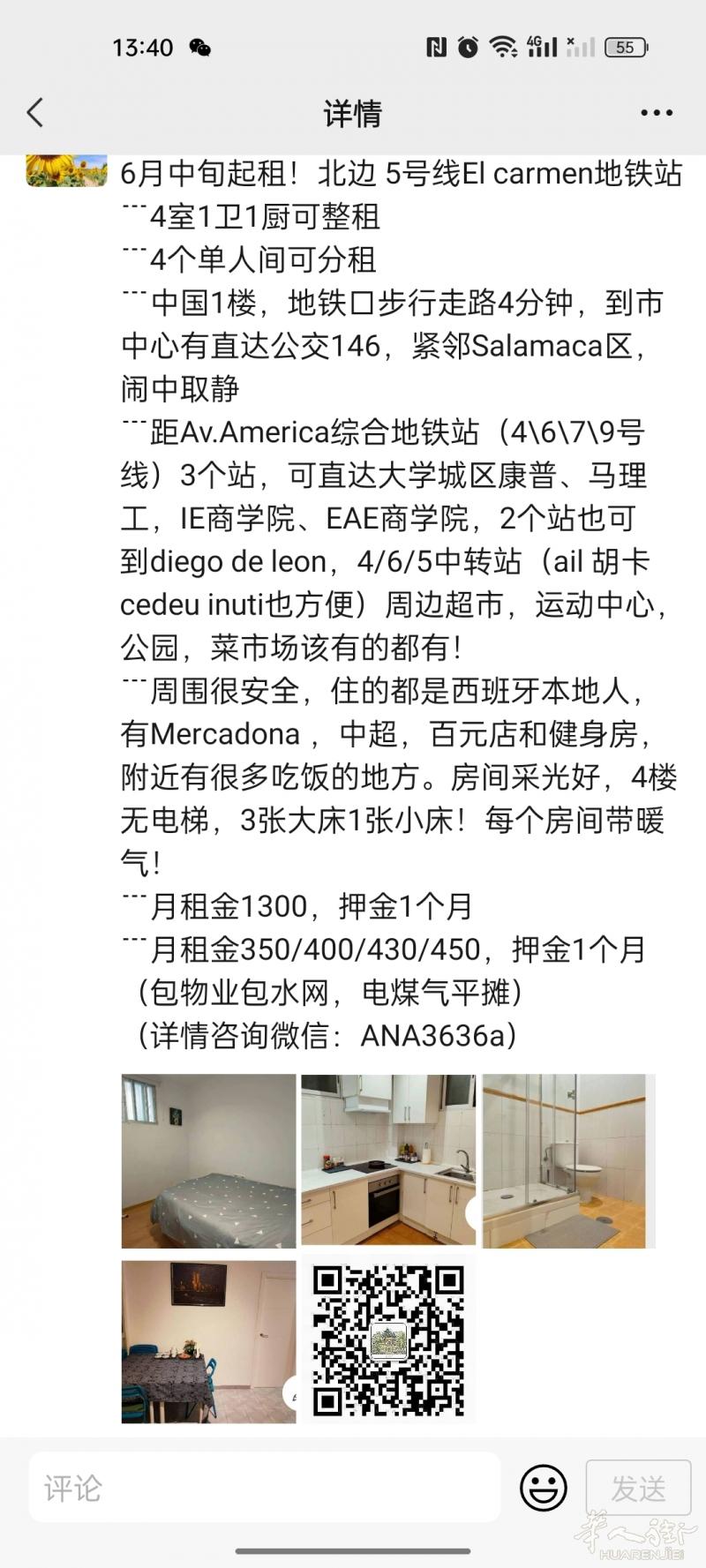This screenshot has height=1568, width=706.
Task: View the dining table photo
Action: pyautogui.click(x=208, y=1340)
